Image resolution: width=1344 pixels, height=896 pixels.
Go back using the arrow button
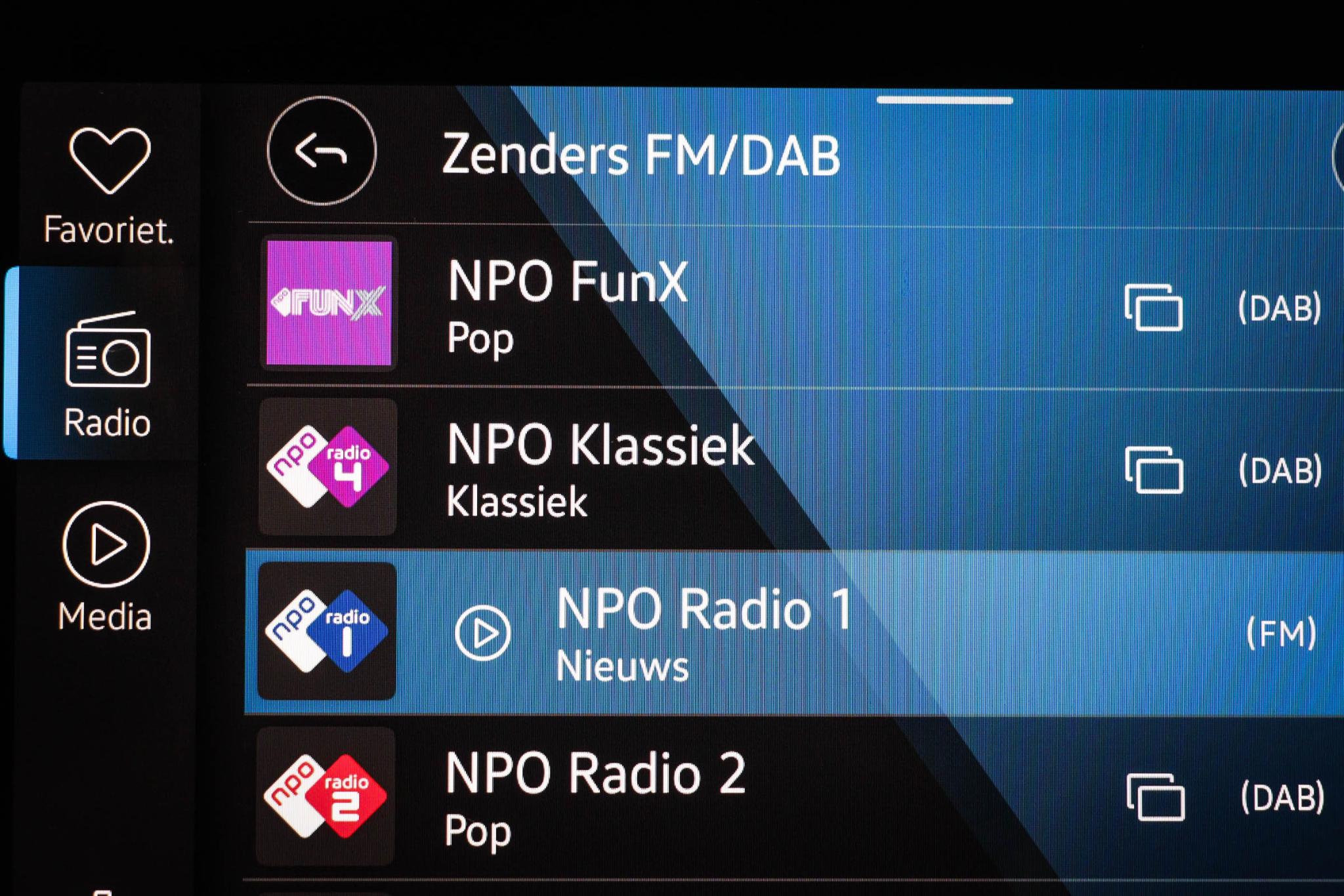(x=322, y=151)
